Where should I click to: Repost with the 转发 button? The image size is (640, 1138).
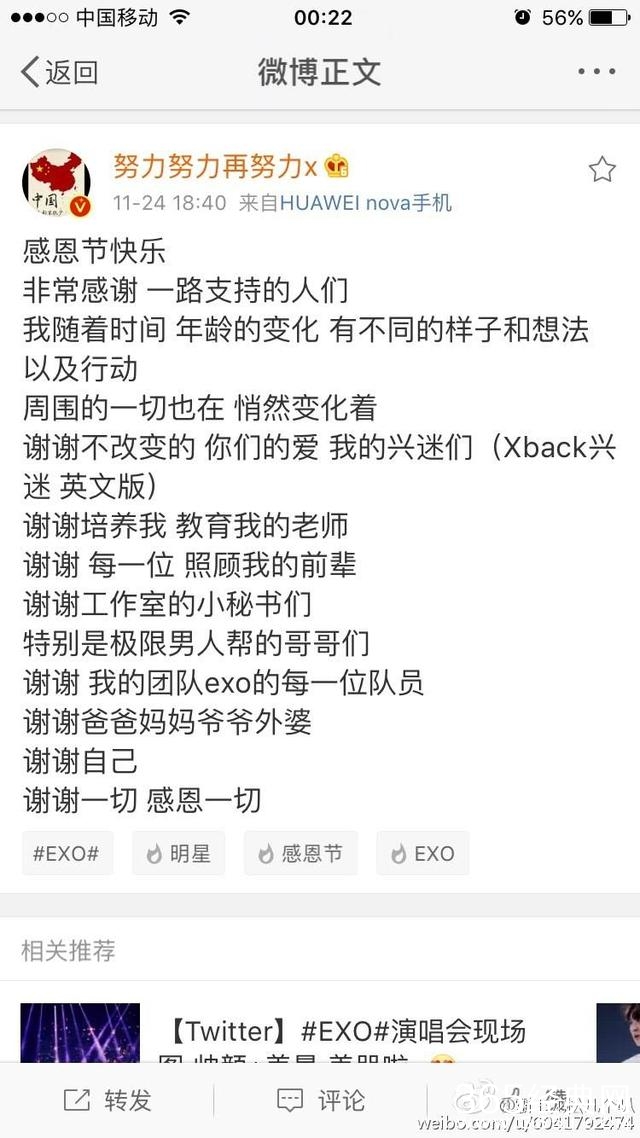point(107,1100)
